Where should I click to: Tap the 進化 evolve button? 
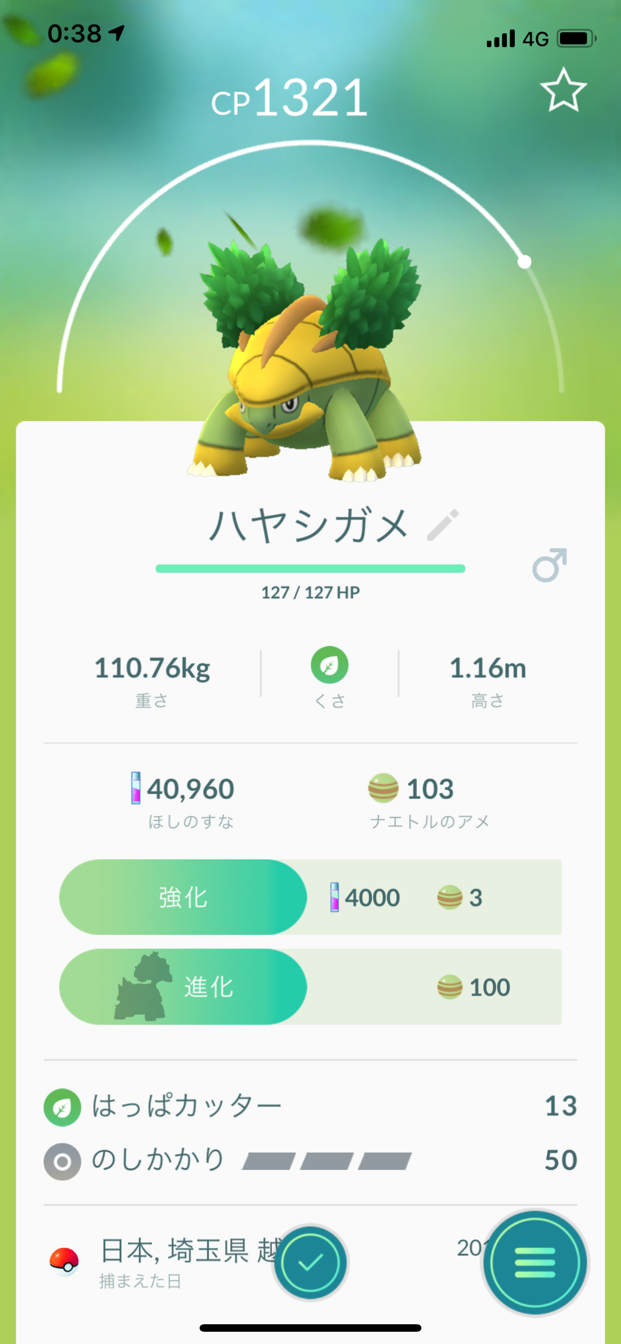pos(183,987)
